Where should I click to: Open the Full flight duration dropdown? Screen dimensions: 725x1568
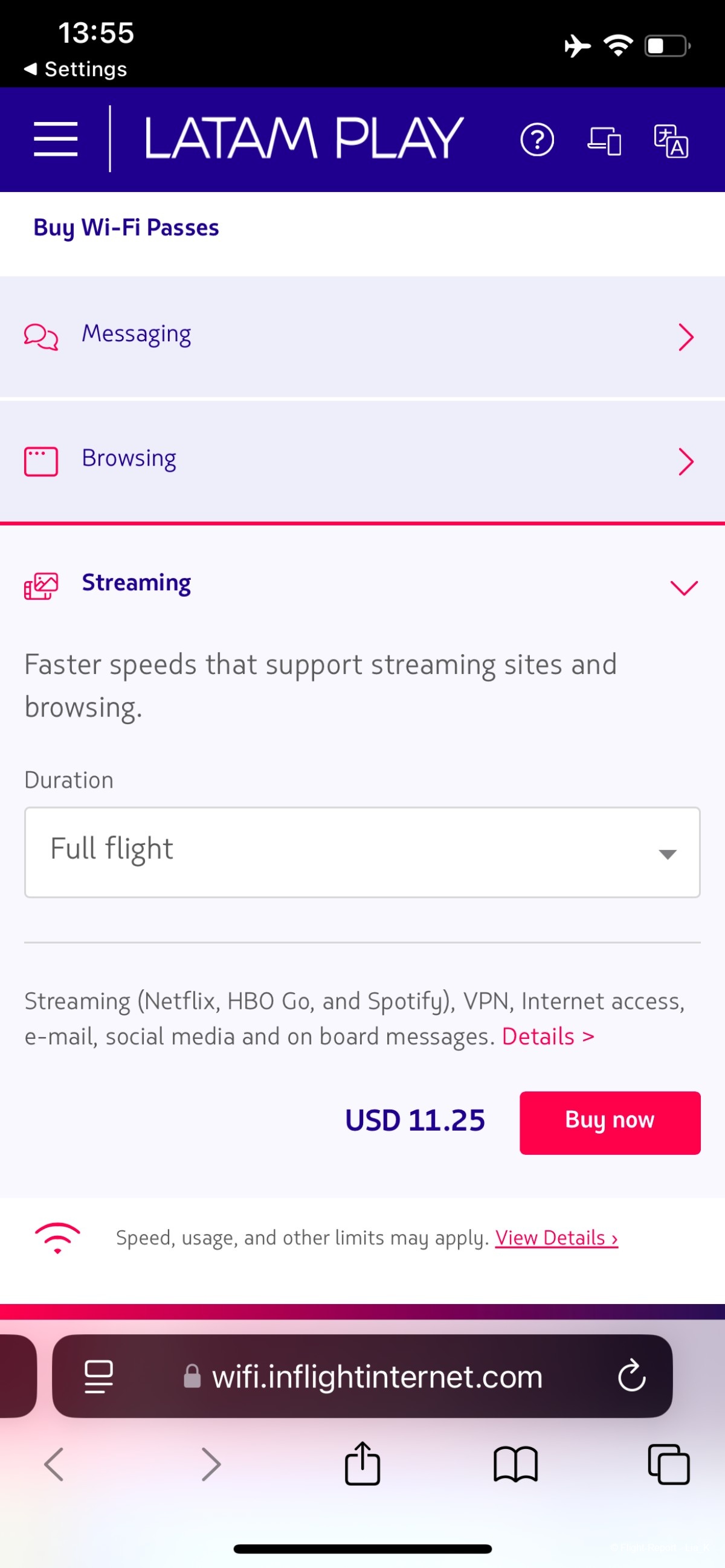(362, 852)
